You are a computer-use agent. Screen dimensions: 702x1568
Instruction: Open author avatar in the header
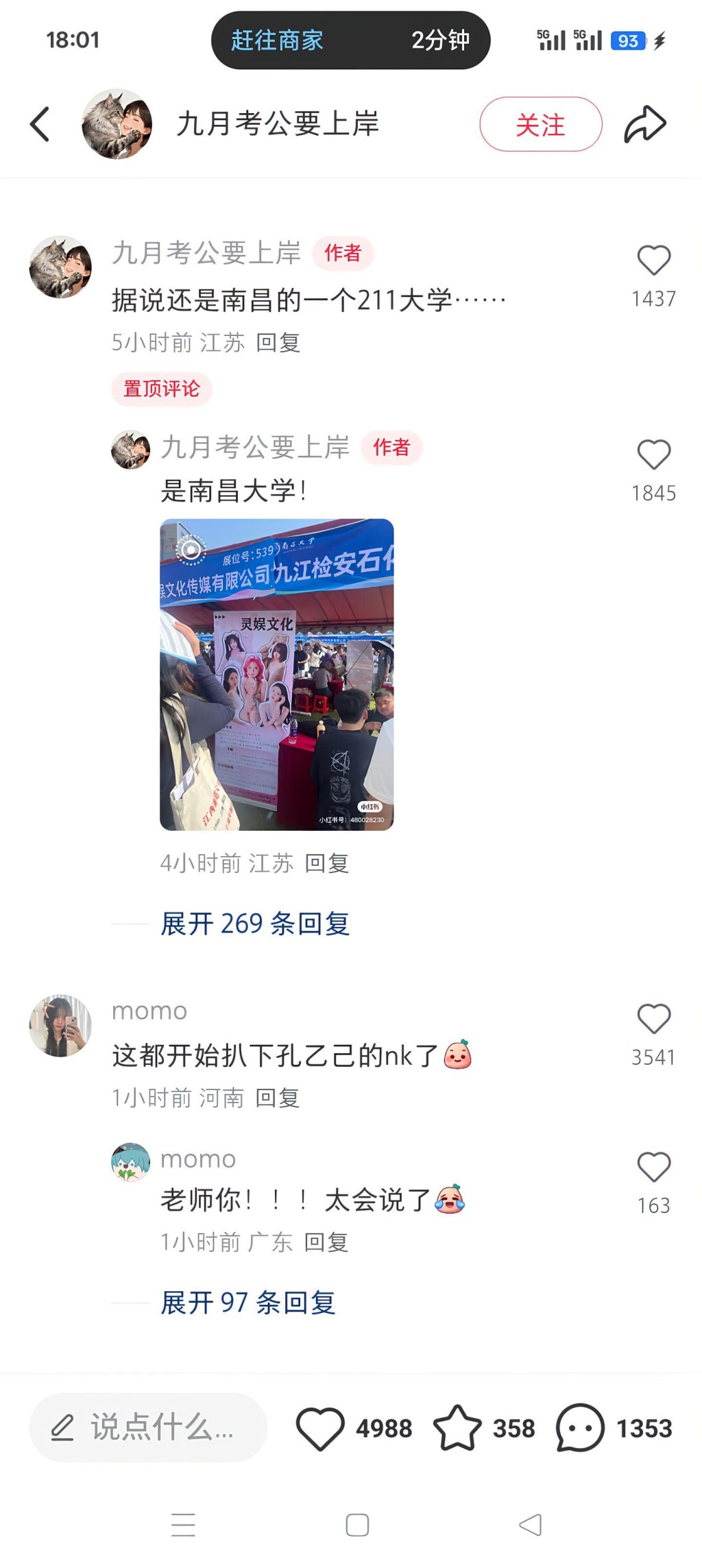pos(117,124)
